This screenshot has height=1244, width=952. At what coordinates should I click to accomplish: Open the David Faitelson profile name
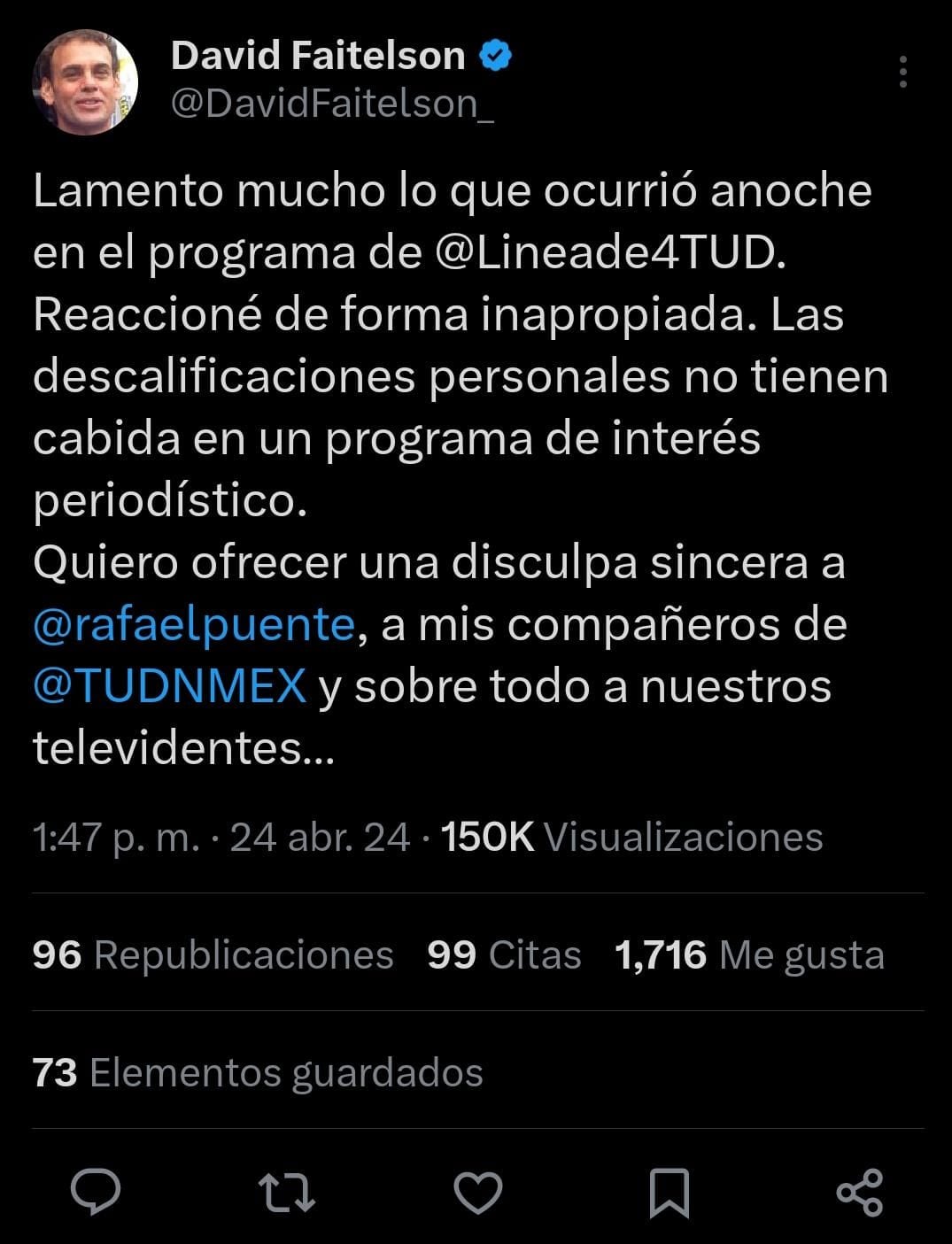click(318, 56)
